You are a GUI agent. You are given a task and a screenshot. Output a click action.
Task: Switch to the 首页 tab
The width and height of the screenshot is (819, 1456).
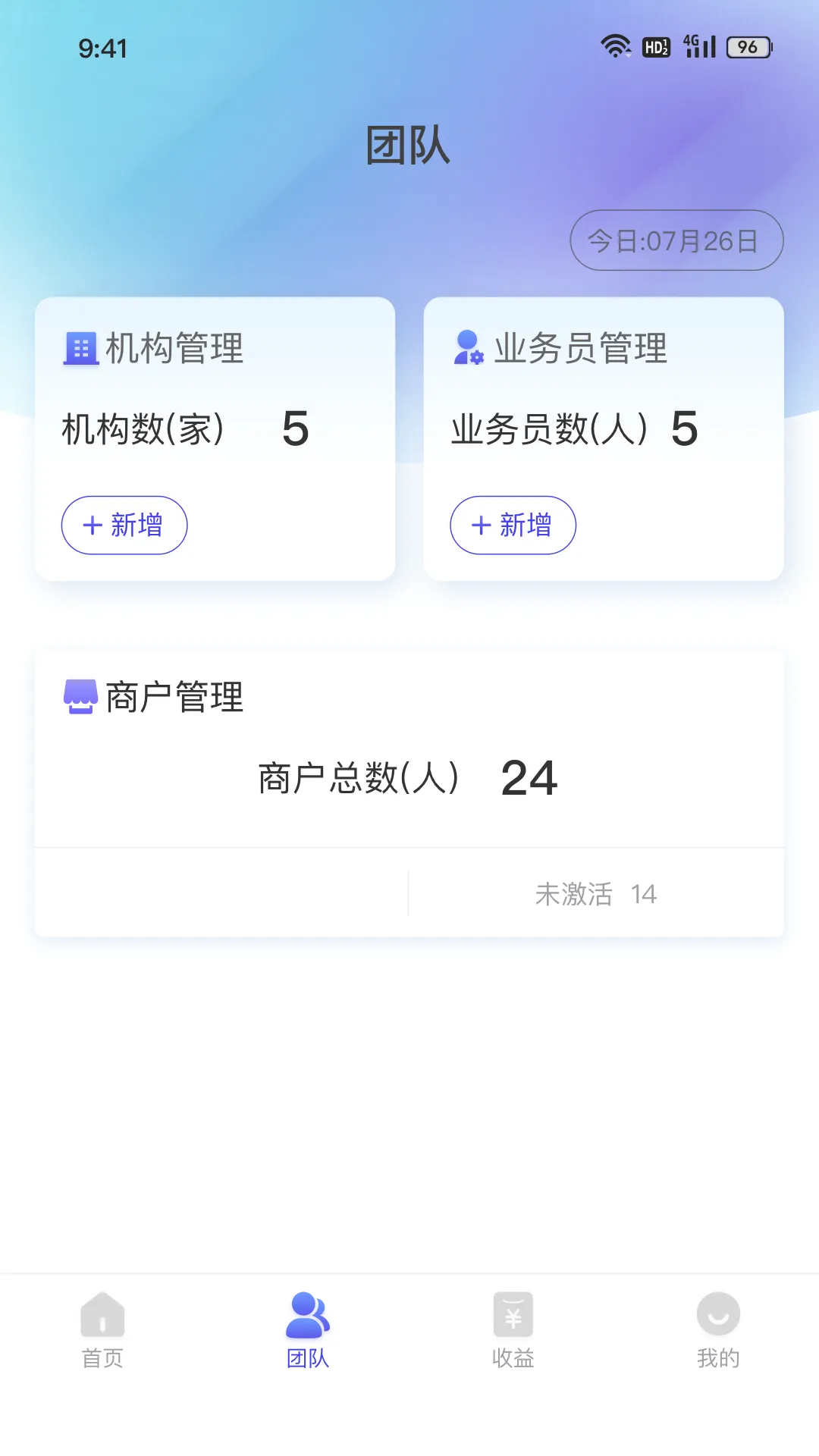[101, 1333]
